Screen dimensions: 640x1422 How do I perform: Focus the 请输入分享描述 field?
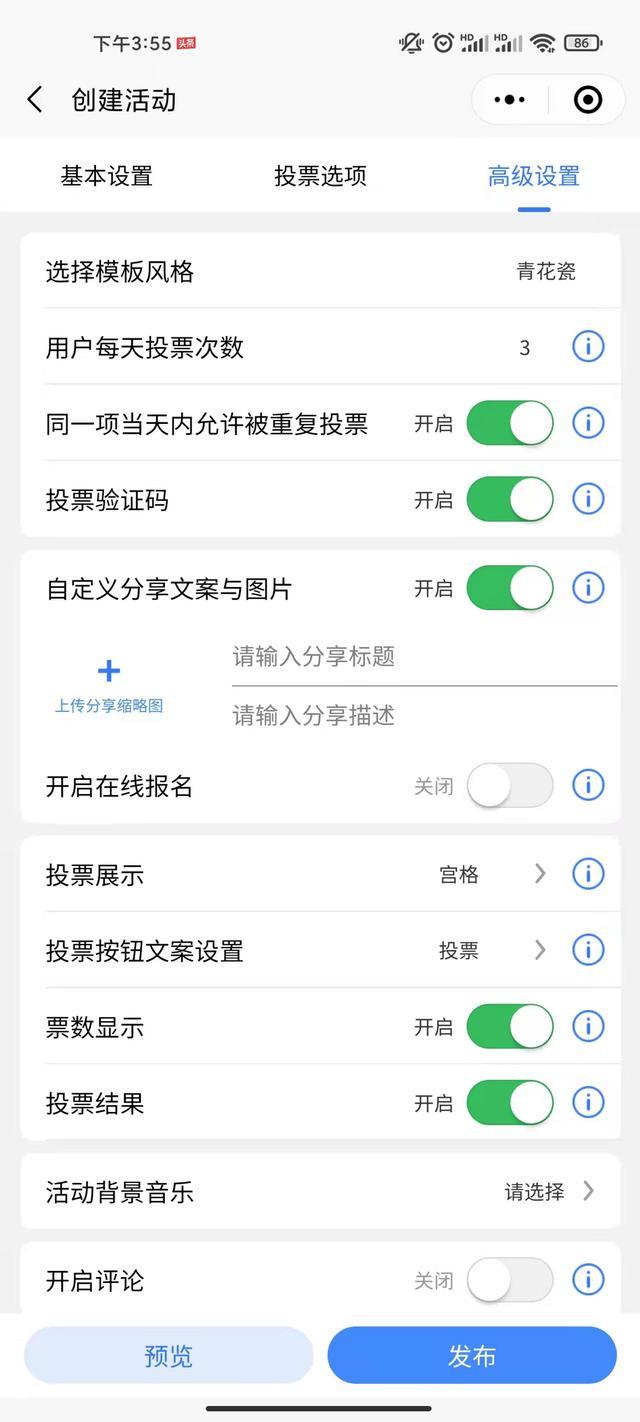pyautogui.click(x=424, y=715)
